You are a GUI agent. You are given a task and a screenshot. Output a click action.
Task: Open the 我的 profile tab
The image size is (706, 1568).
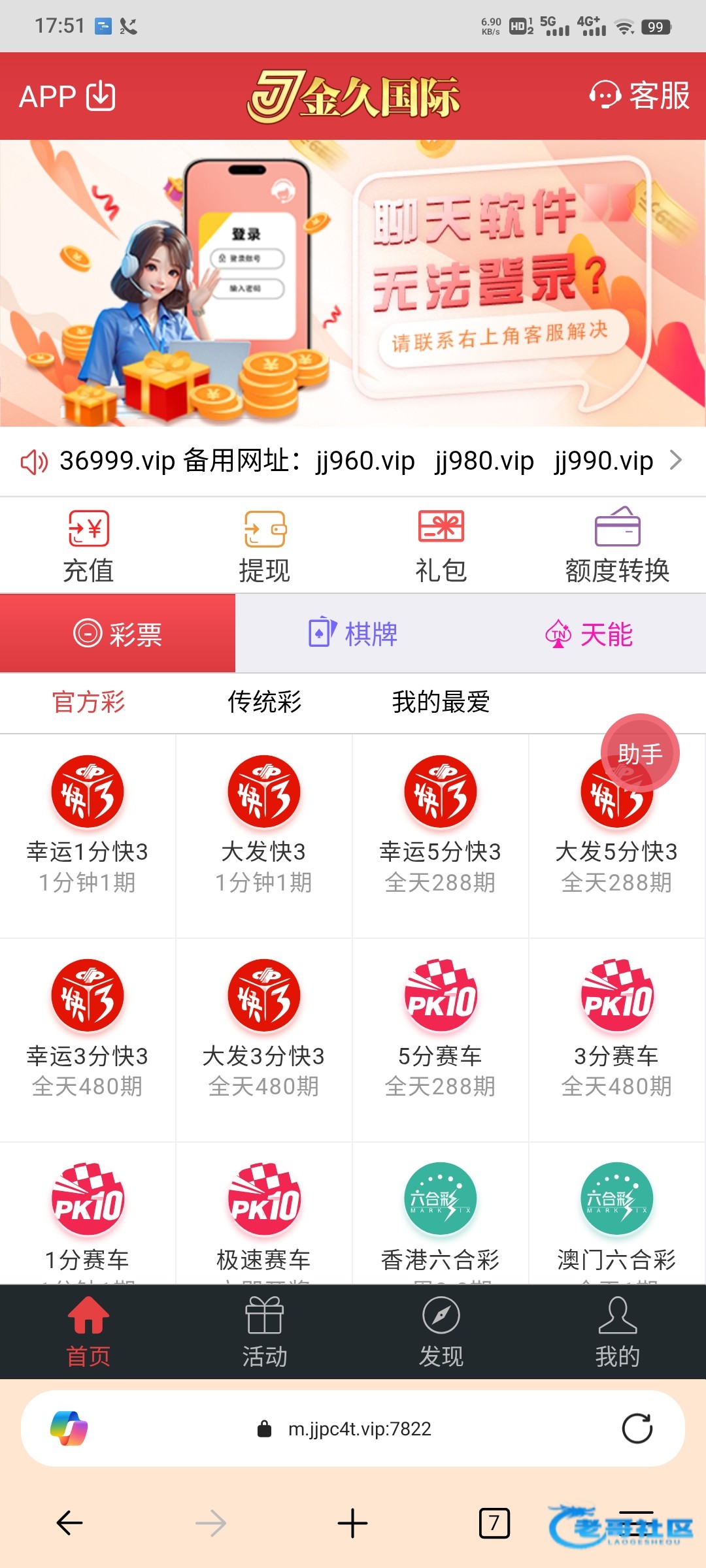click(x=617, y=1331)
